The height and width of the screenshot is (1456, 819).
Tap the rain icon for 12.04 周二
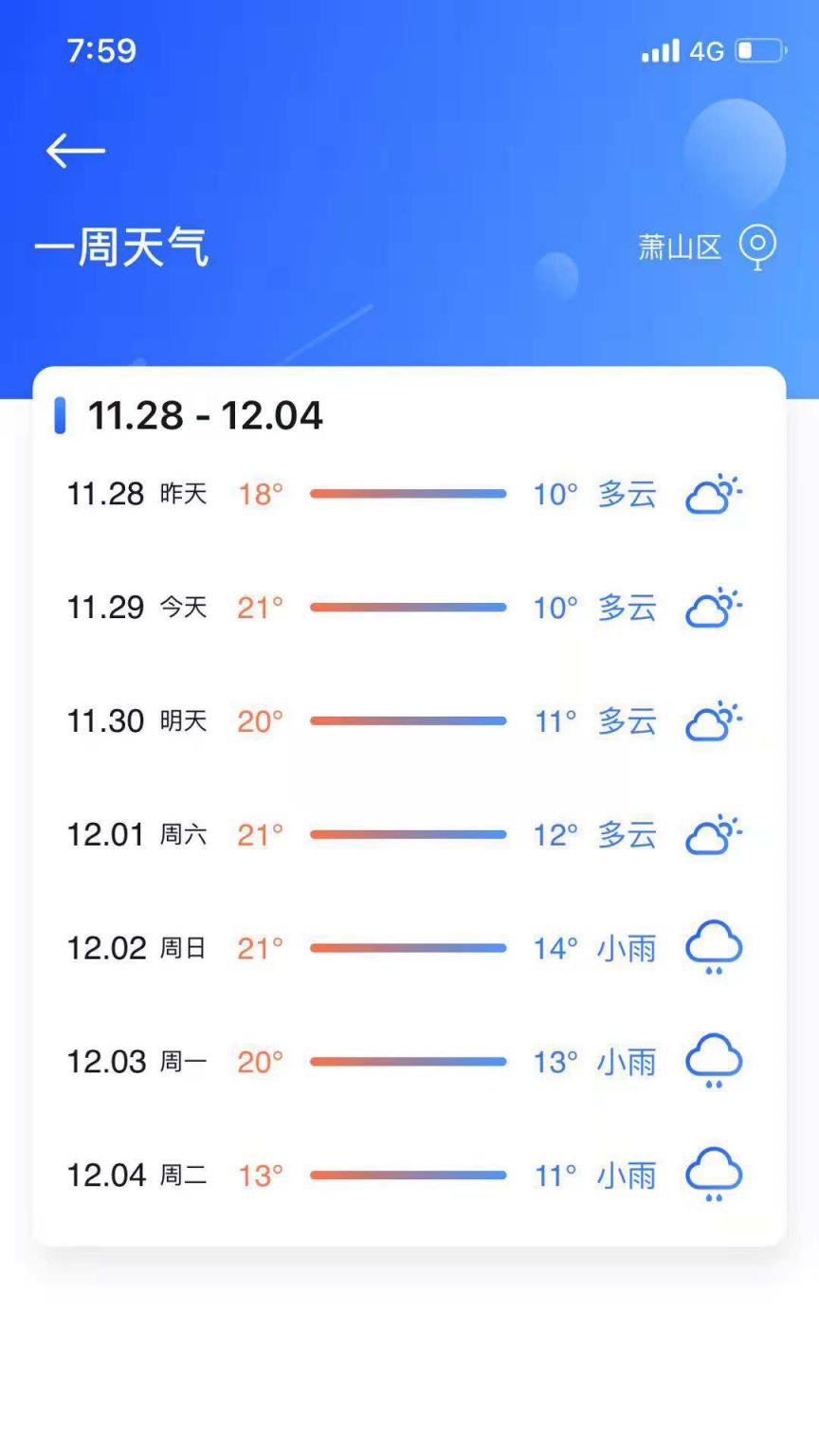pyautogui.click(x=714, y=1174)
